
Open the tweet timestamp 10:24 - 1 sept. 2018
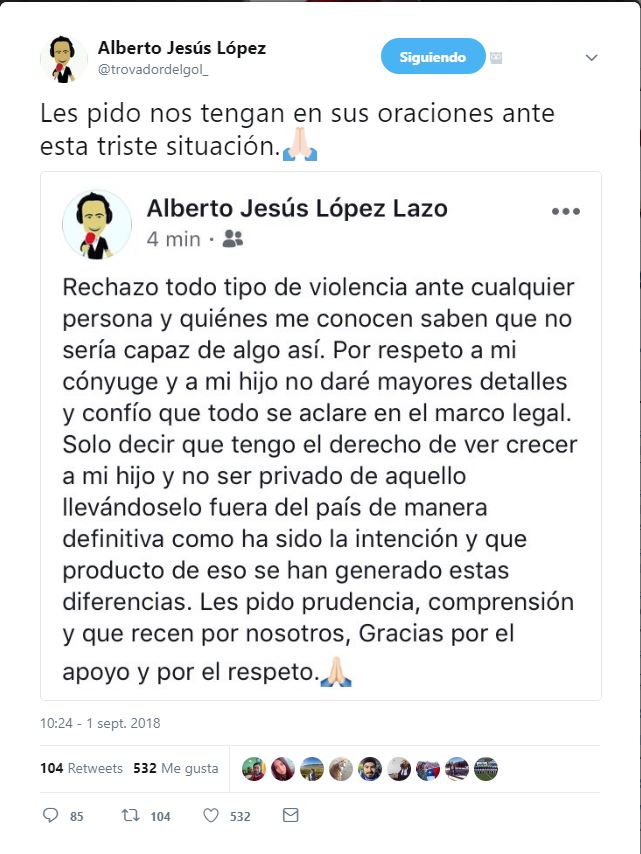click(x=100, y=723)
